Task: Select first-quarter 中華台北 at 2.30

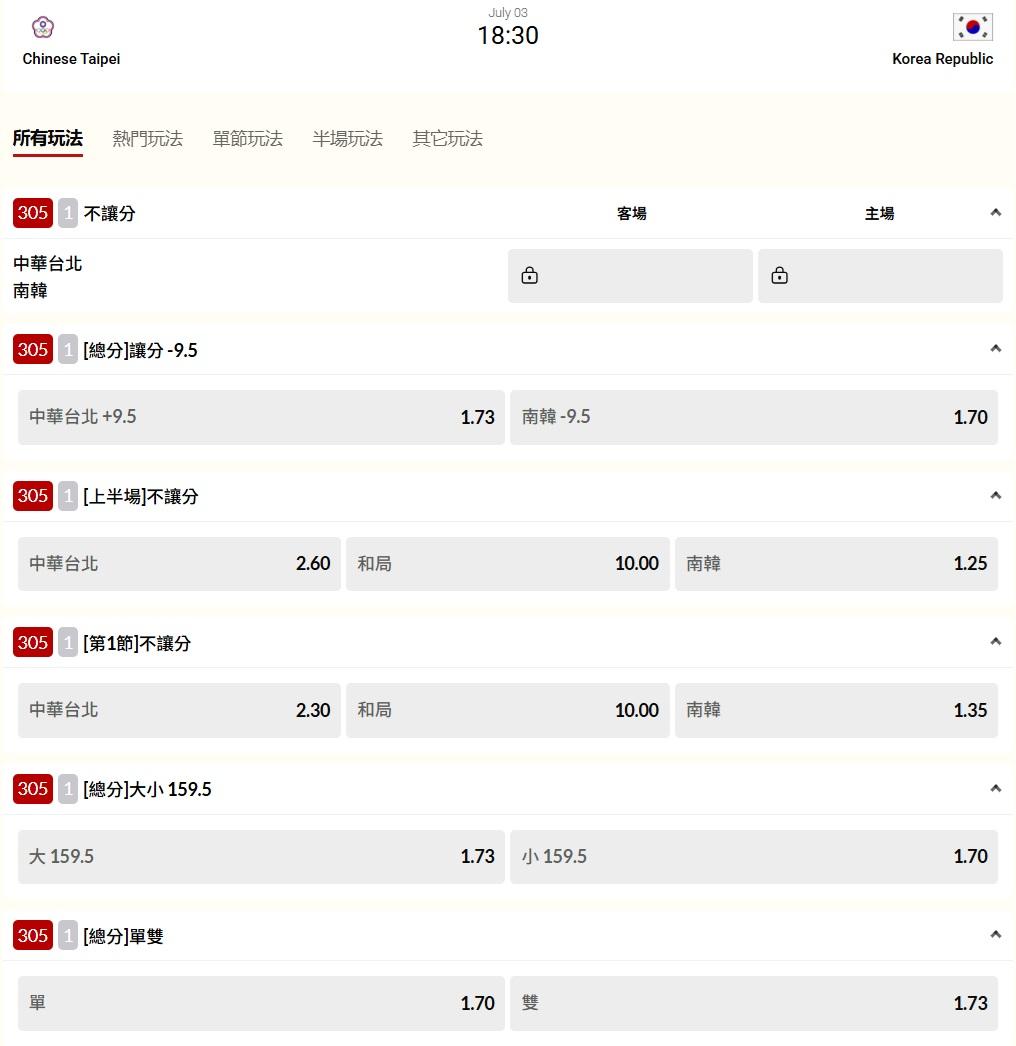Action: click(179, 710)
